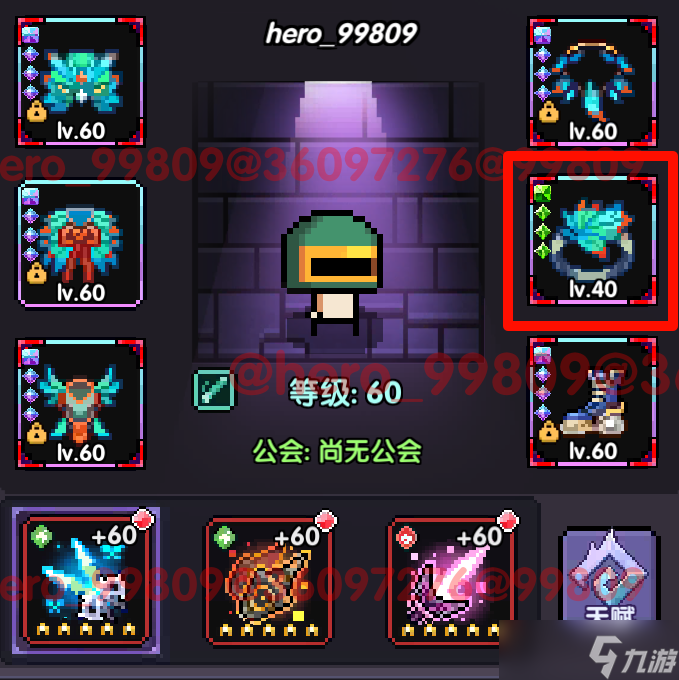Select the lv.60 helmet slot
679x680 pixels.
tap(80, 82)
